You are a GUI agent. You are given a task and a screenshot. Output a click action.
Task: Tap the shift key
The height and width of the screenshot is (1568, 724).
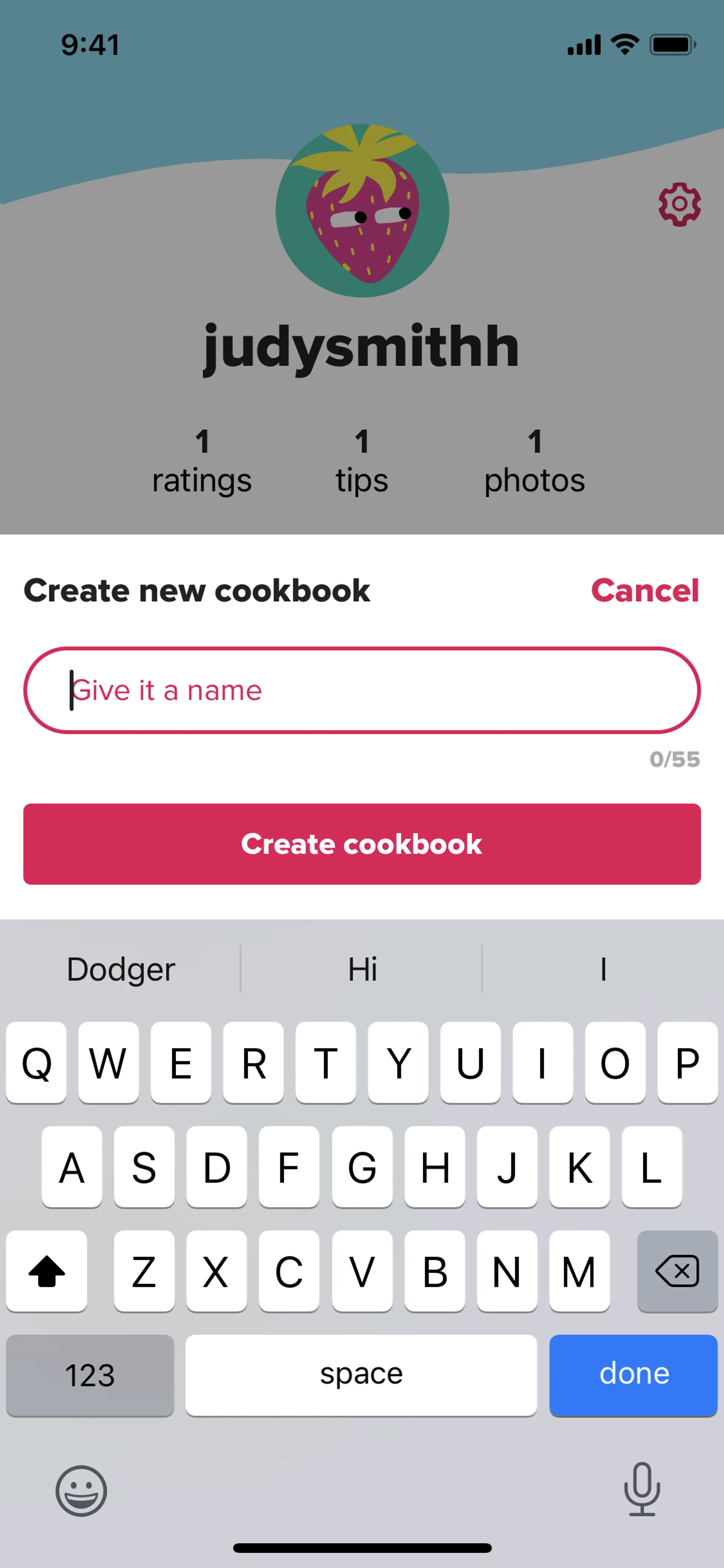pyautogui.click(x=47, y=1271)
